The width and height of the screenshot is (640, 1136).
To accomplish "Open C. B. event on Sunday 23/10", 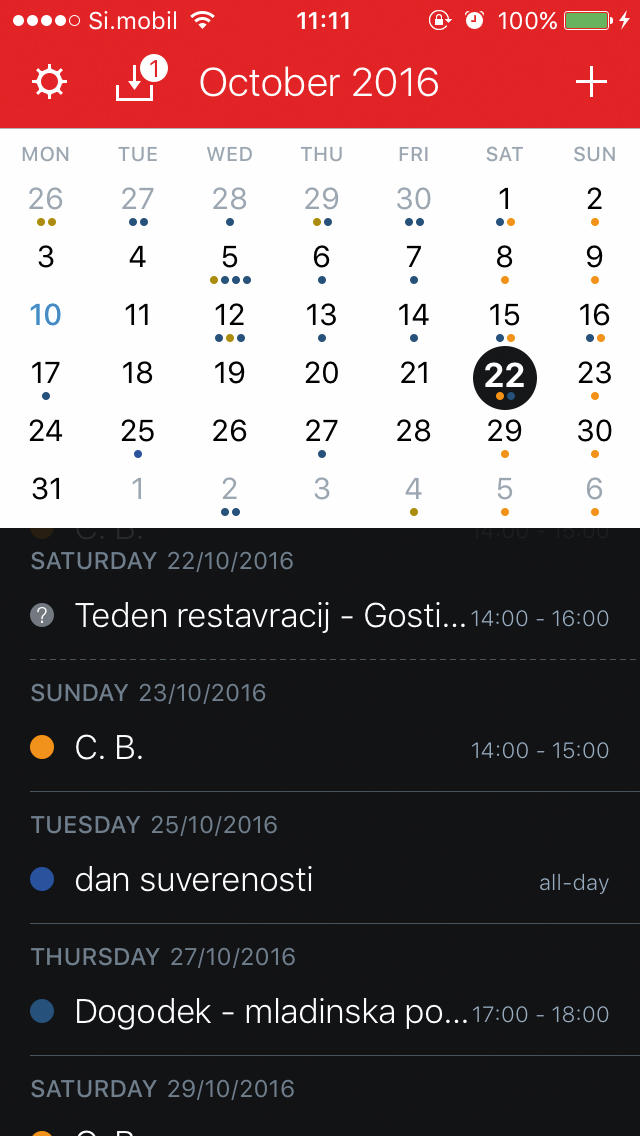I will 320,748.
